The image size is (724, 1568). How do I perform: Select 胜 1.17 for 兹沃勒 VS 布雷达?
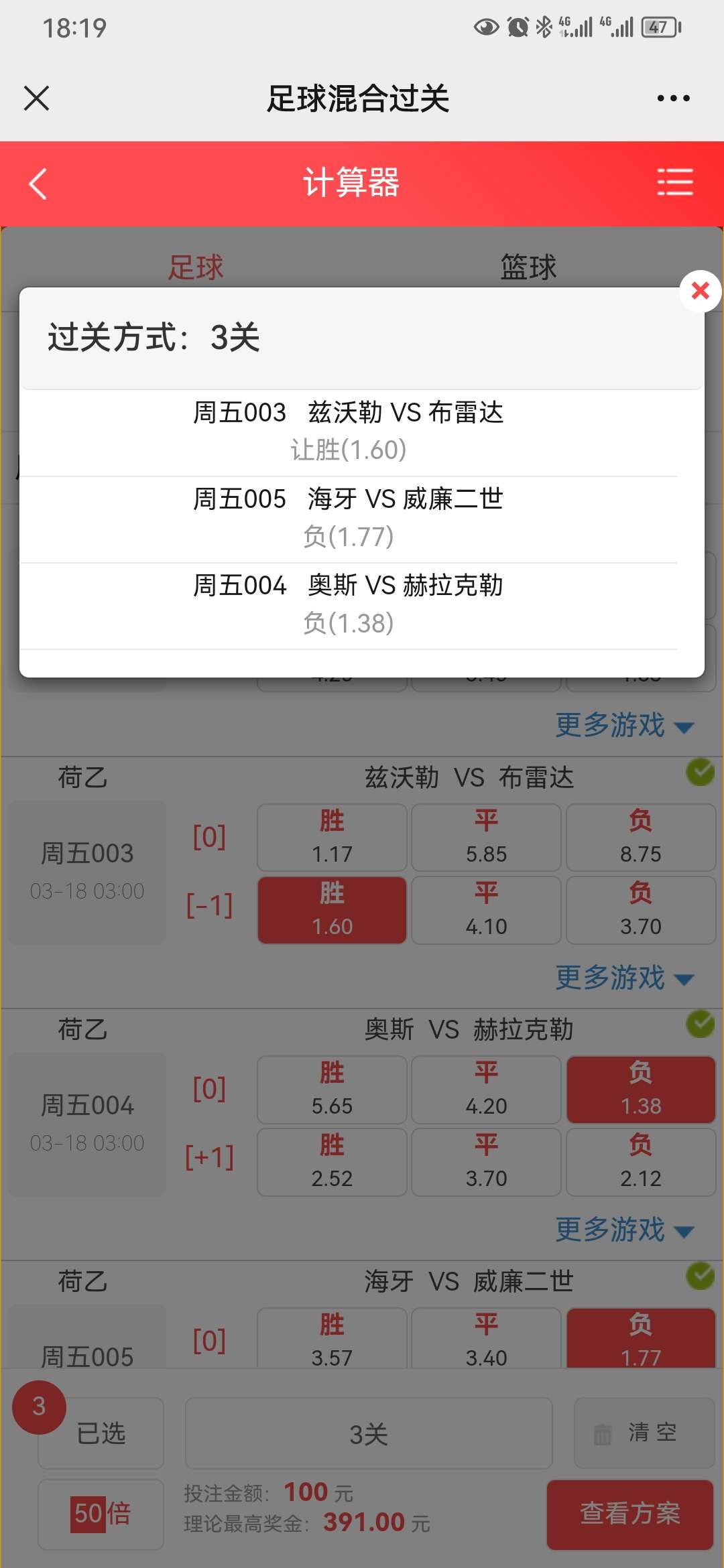tap(332, 838)
